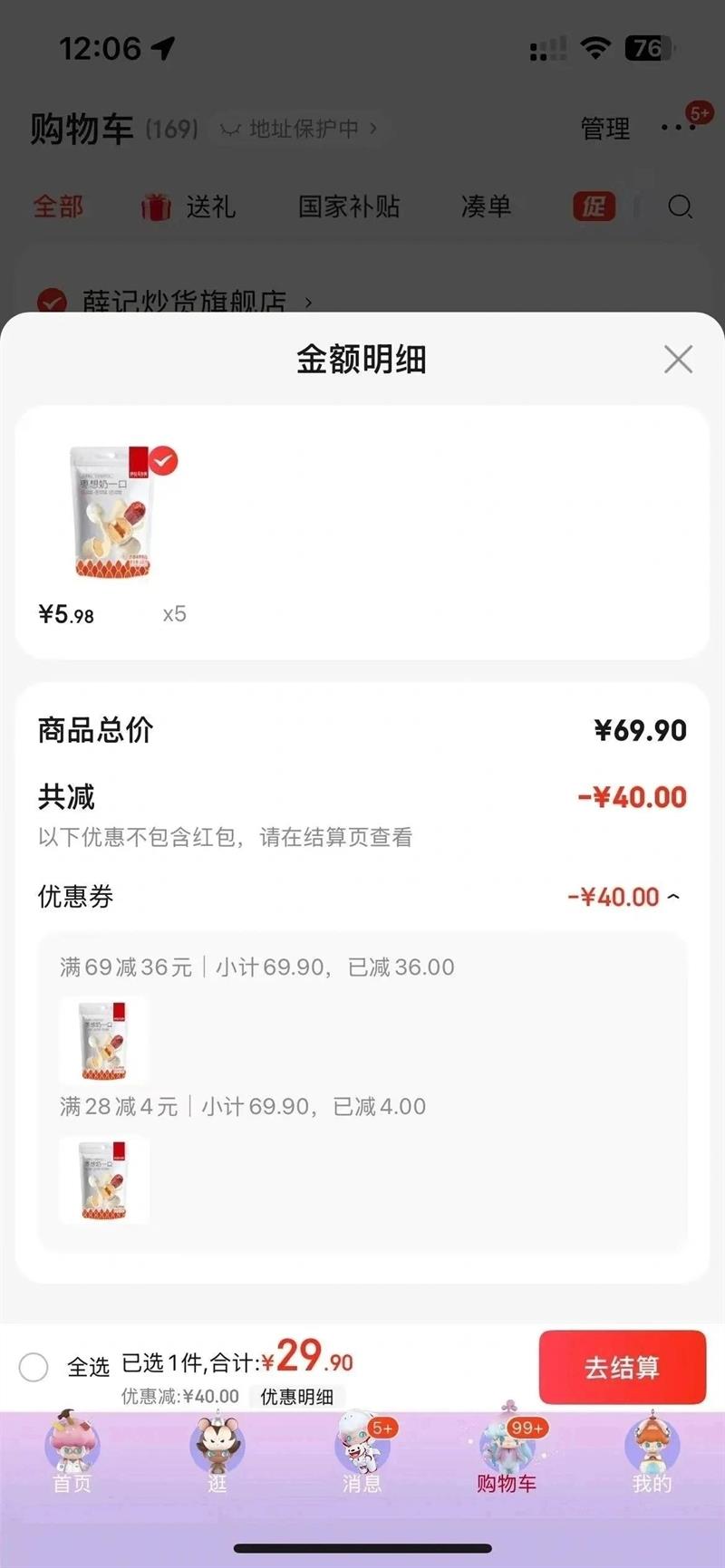Open the 购物车 bottom tab
This screenshot has height=1568, width=725.
point(507,1452)
